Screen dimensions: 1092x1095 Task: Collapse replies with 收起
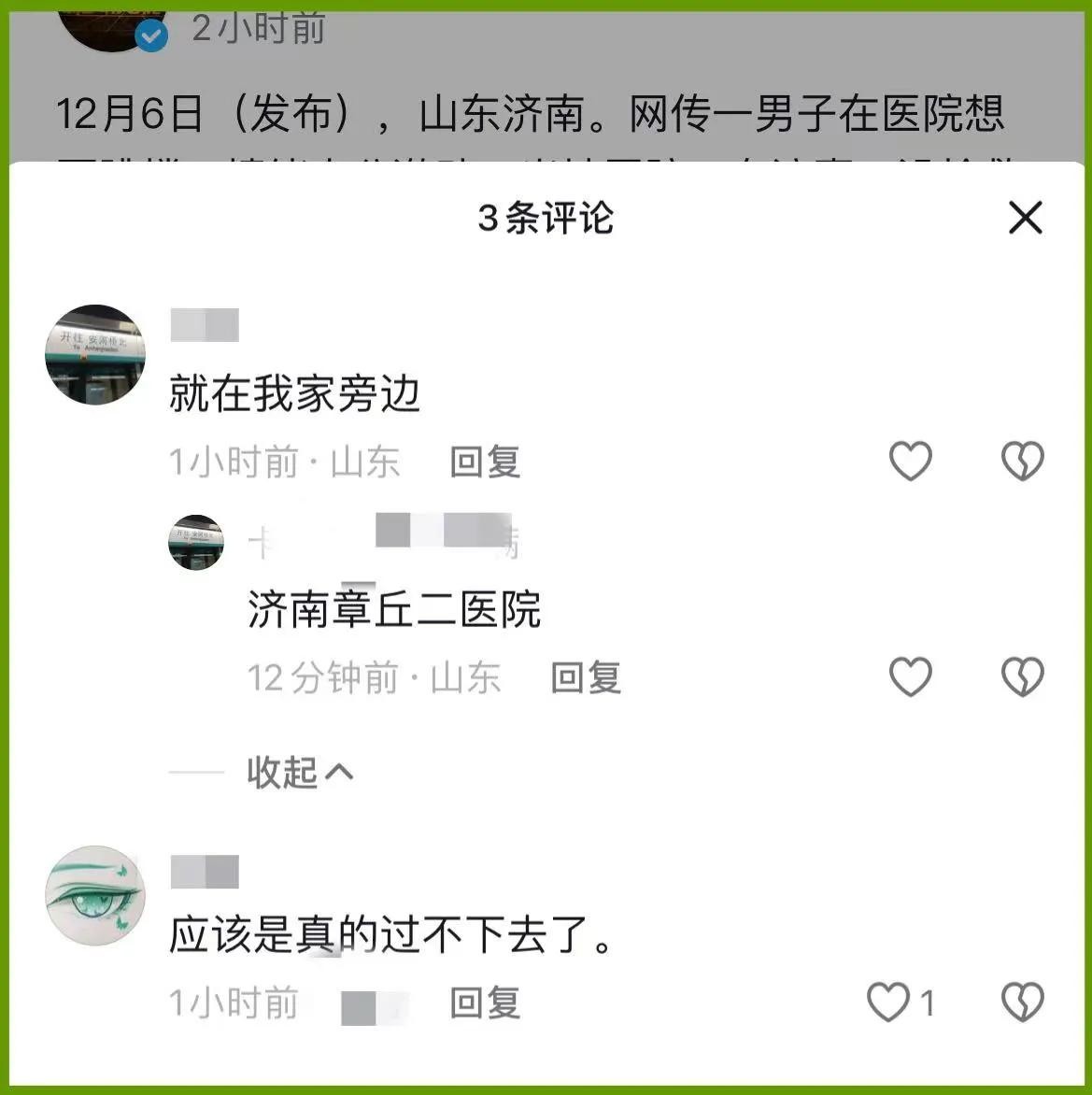[x=299, y=772]
